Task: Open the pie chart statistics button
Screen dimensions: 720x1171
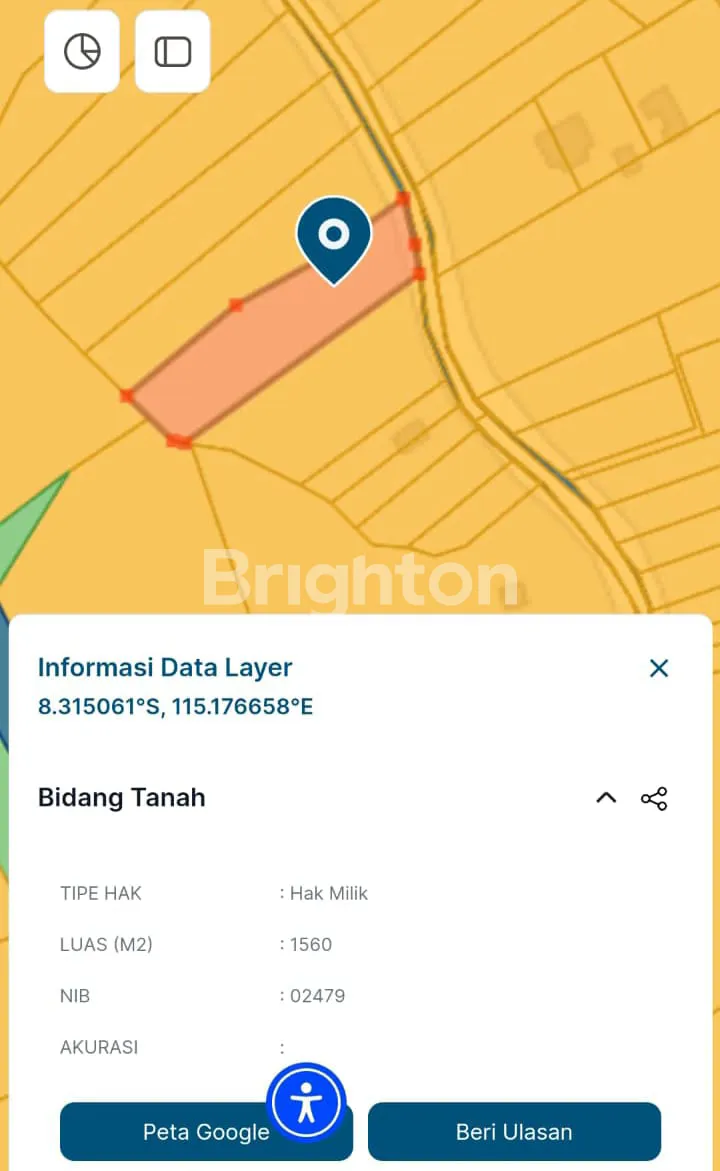Action: pos(82,51)
